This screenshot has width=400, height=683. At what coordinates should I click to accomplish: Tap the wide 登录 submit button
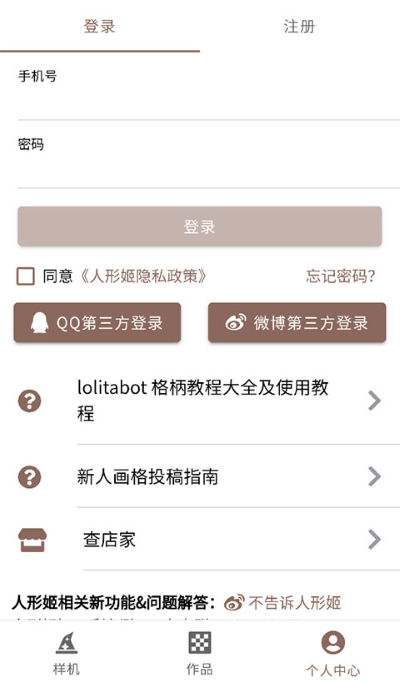click(200, 227)
